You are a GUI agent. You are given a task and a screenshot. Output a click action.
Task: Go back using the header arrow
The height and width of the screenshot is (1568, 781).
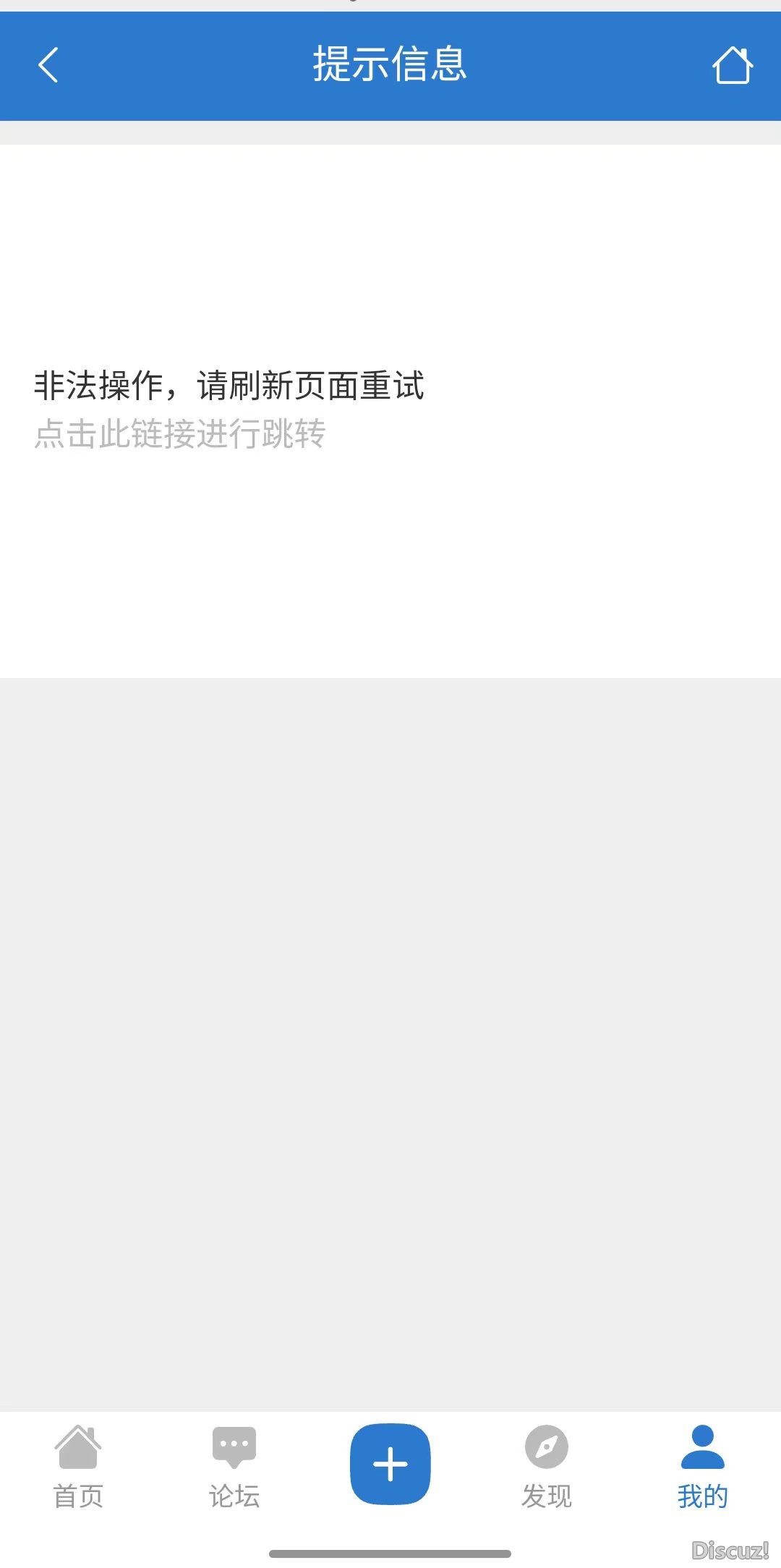point(48,65)
